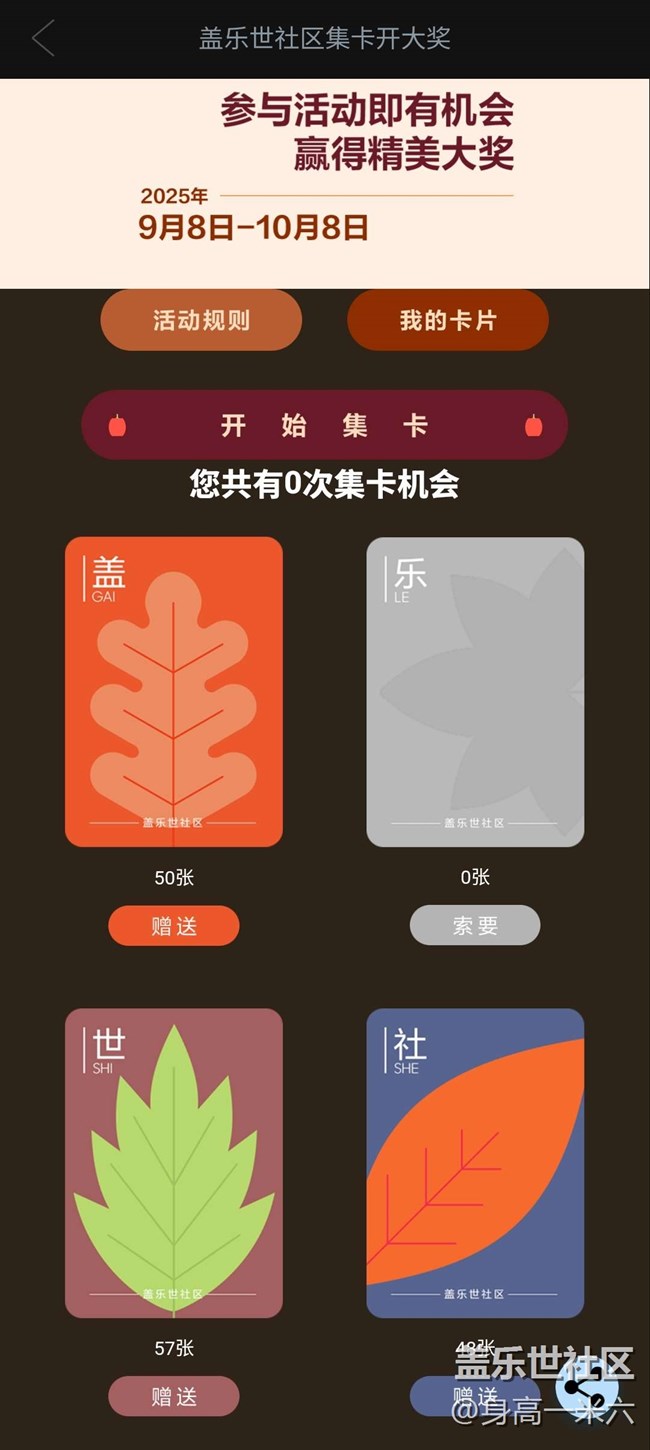Go back using the top-left arrow
The height and width of the screenshot is (1450, 650).
43,39
